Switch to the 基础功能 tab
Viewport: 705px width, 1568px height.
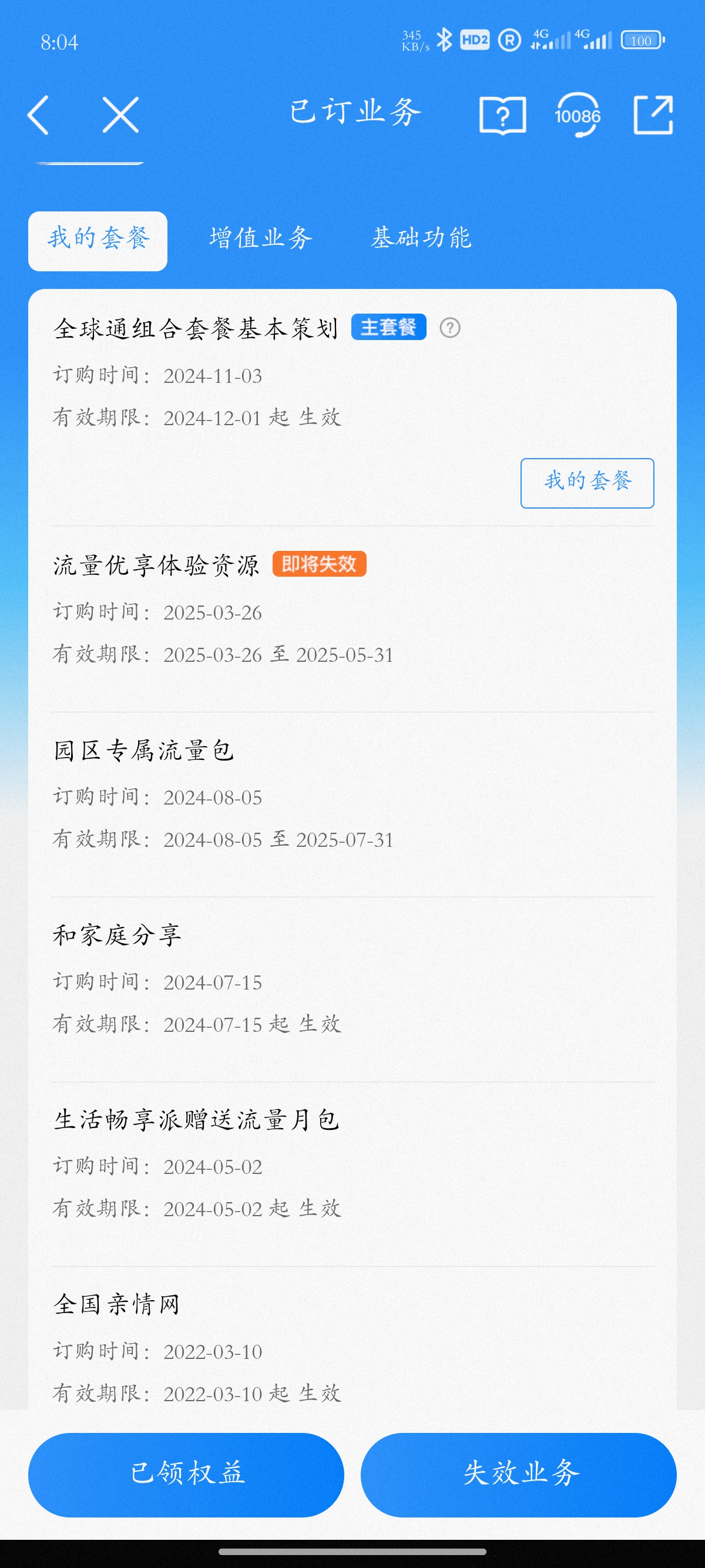(421, 238)
